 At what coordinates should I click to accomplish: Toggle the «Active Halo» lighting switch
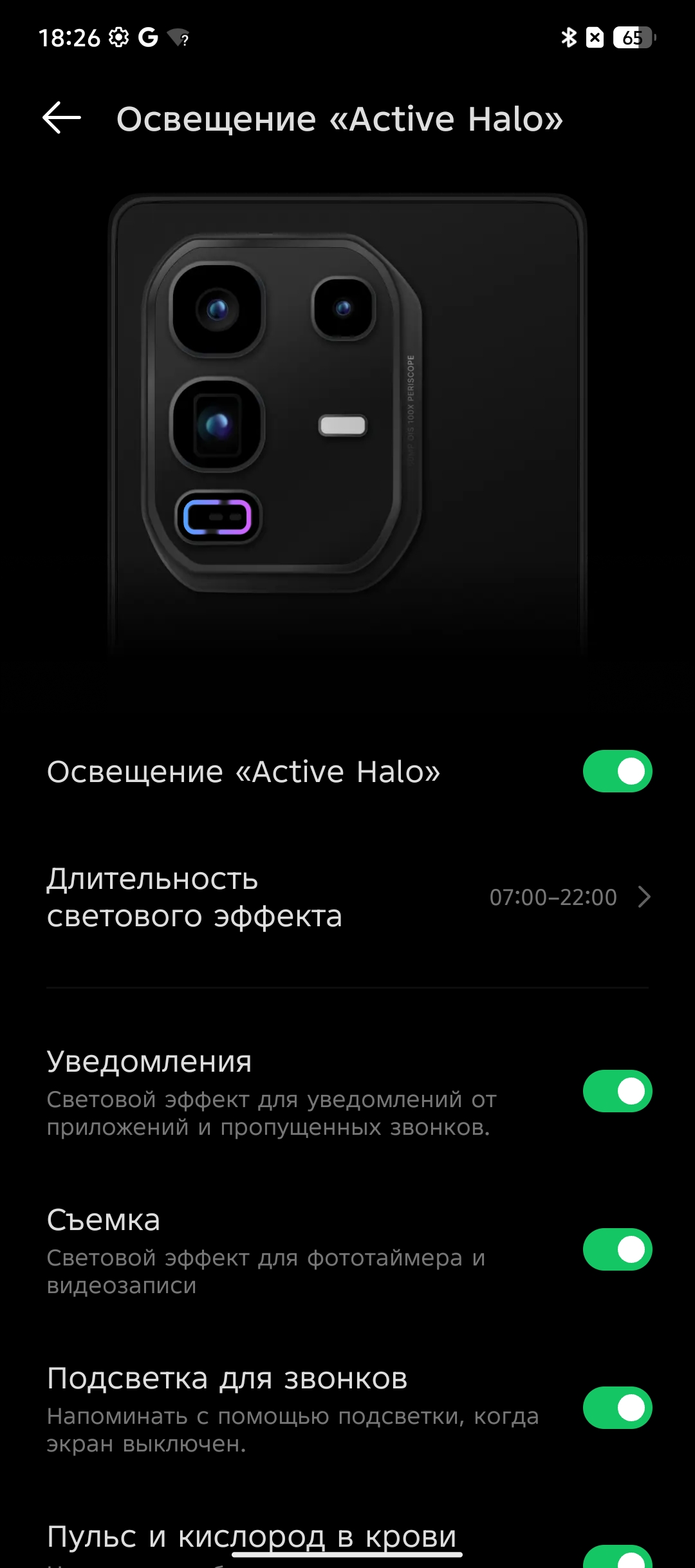pos(617,771)
